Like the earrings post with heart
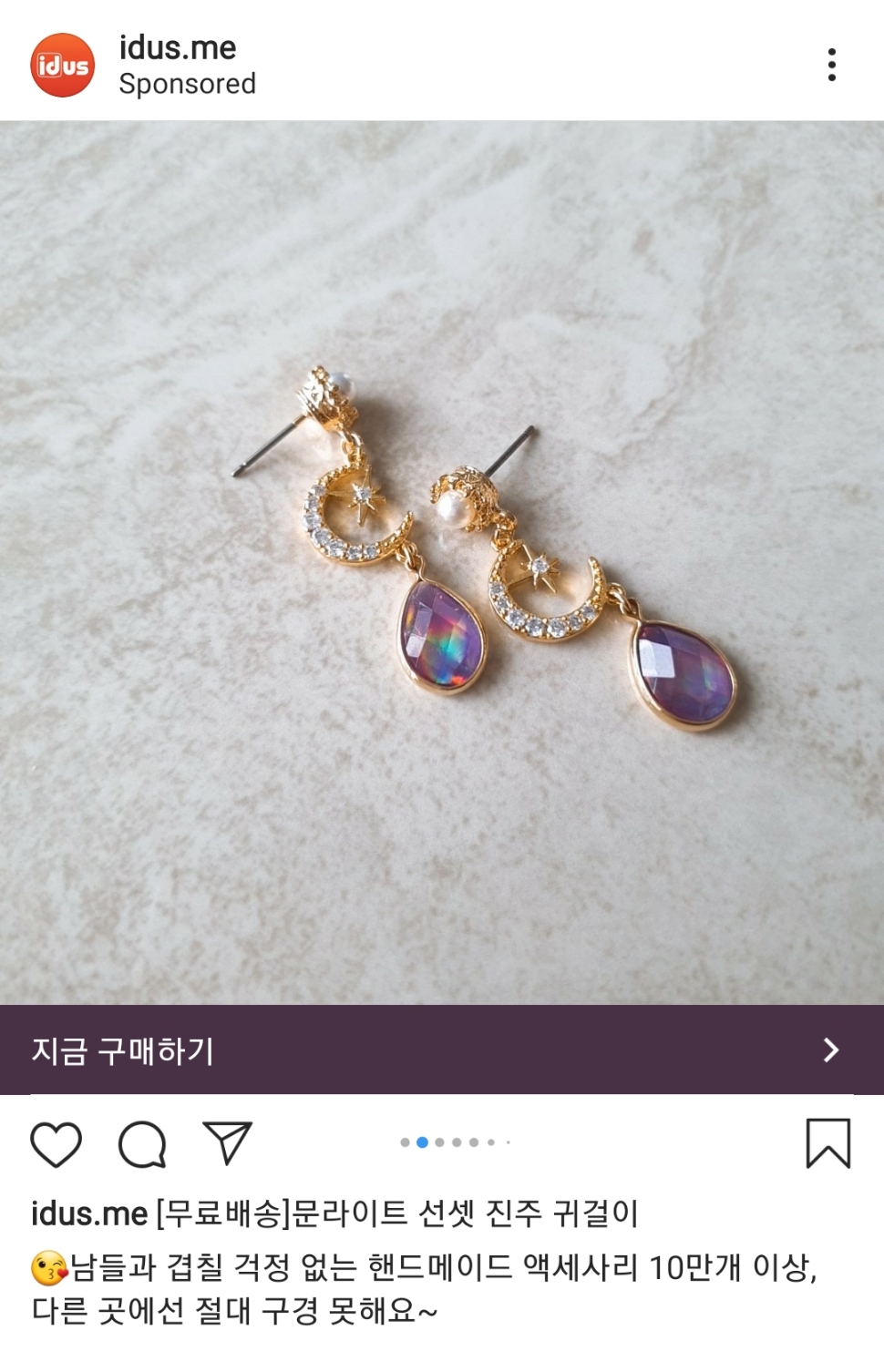 57,1143
